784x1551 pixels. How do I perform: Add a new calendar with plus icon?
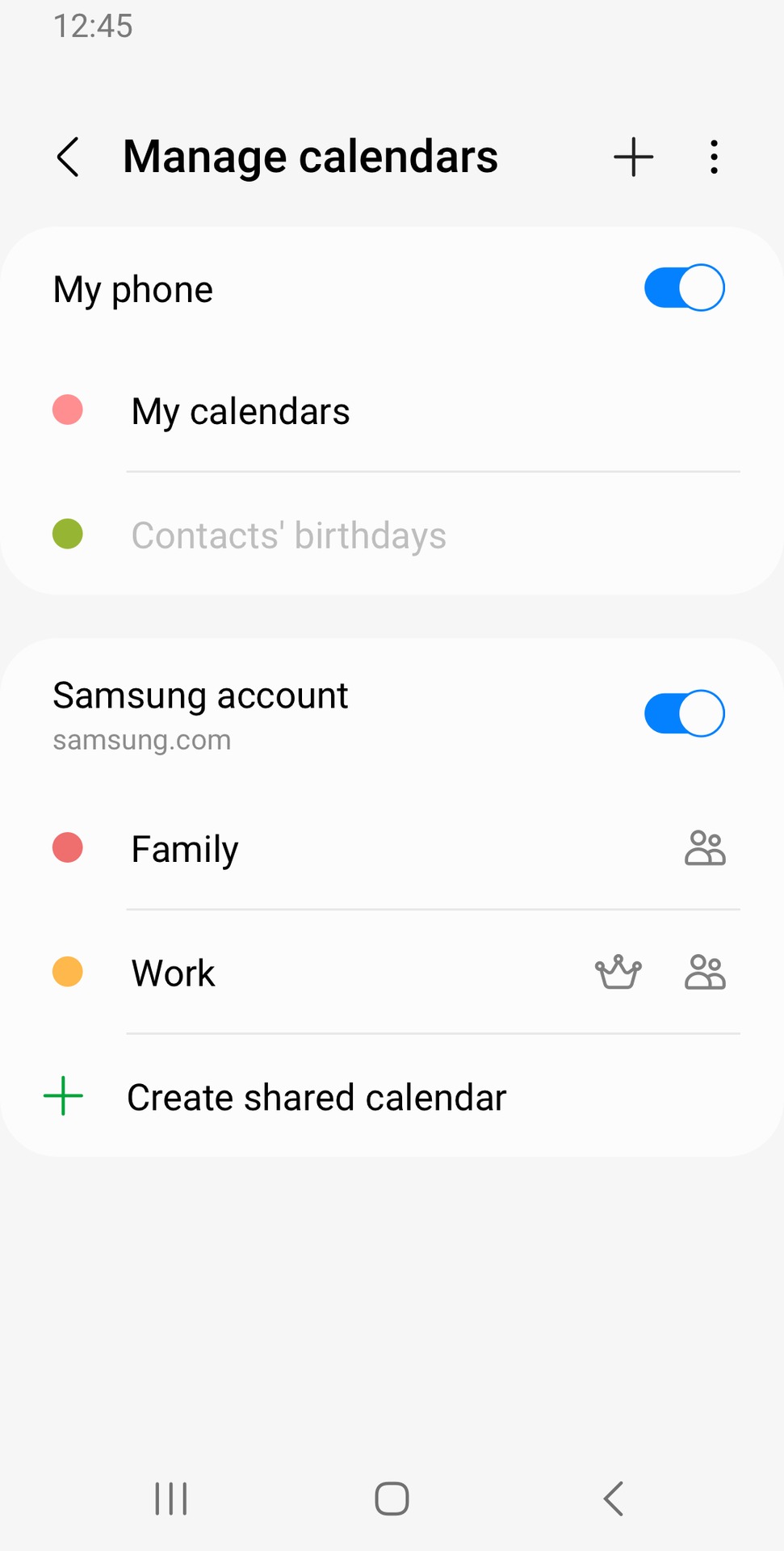pyautogui.click(x=633, y=157)
